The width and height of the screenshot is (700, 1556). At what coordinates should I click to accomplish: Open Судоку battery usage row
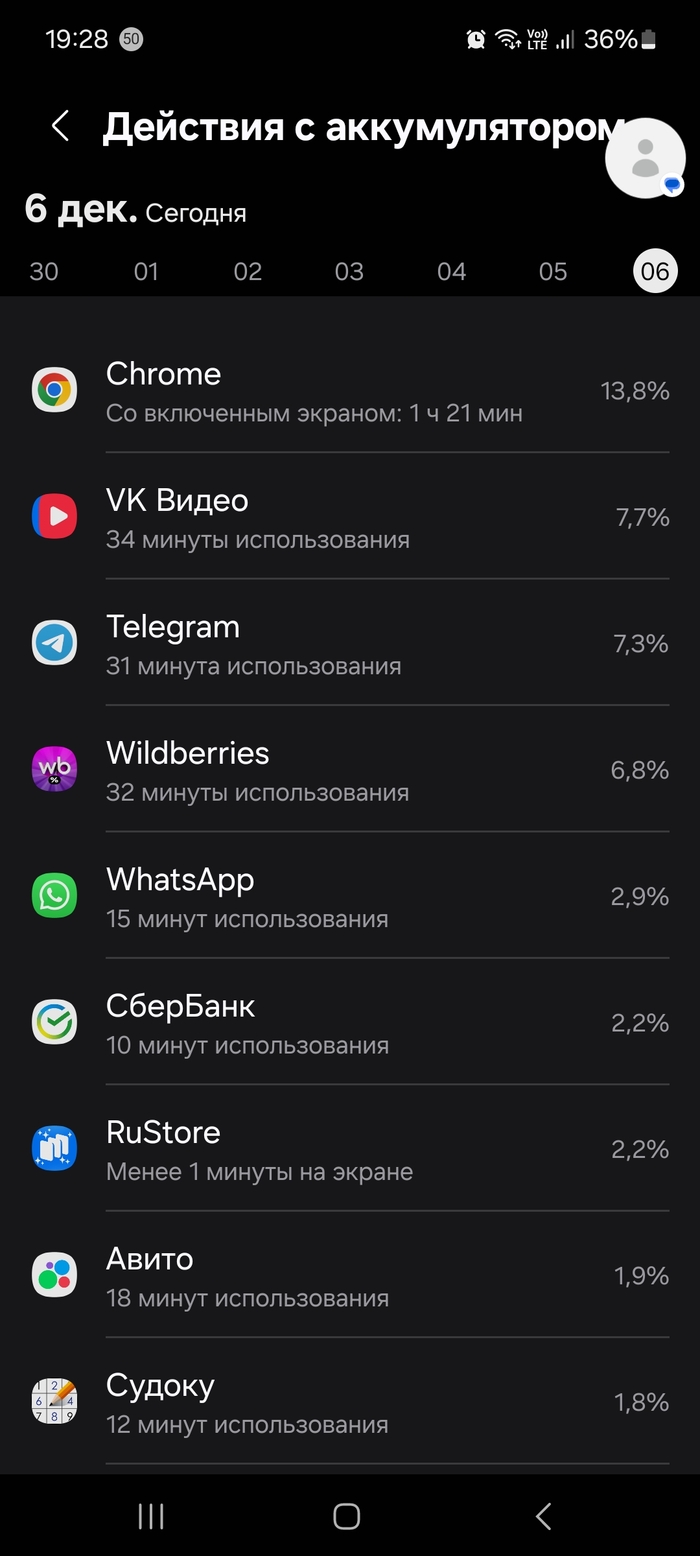click(350, 1402)
